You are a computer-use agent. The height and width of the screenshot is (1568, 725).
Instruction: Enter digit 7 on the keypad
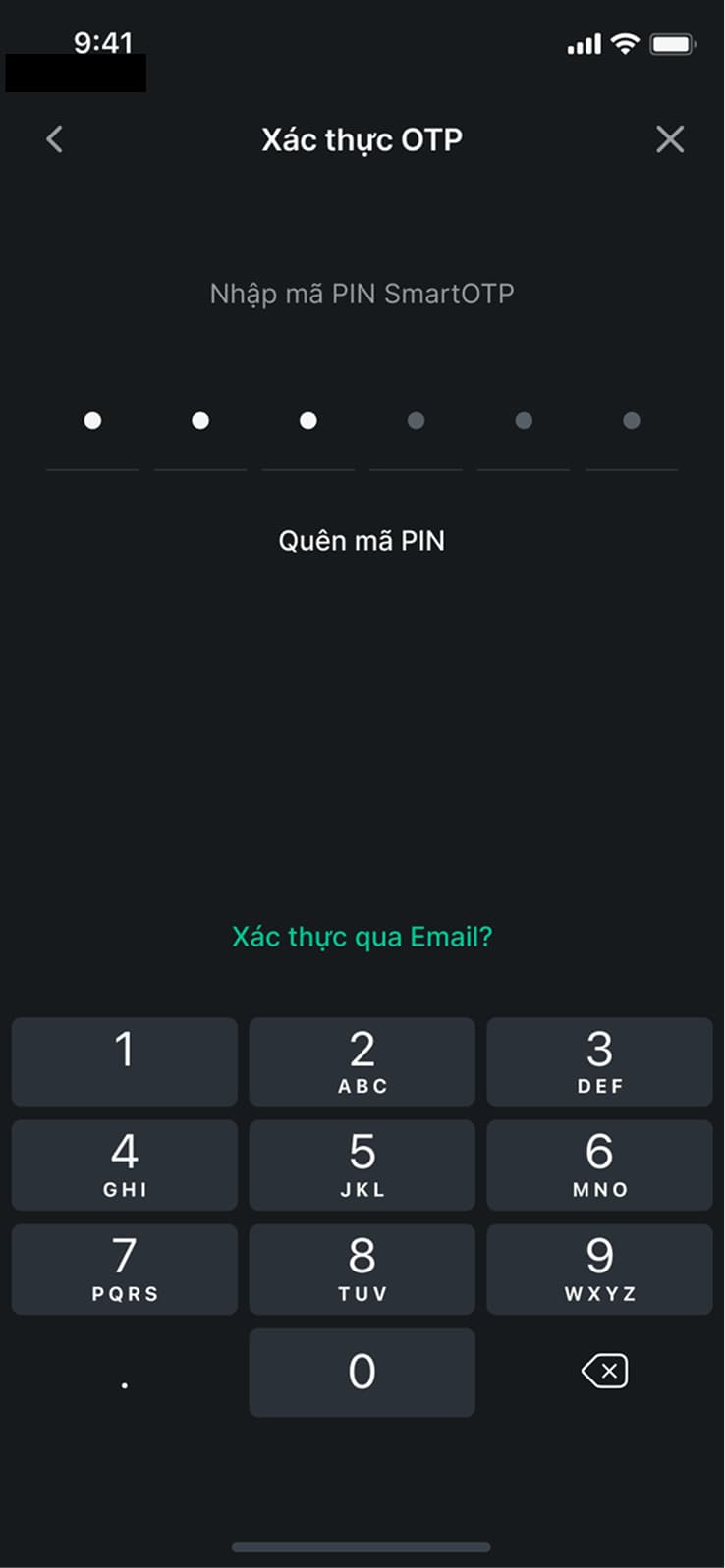click(125, 1269)
